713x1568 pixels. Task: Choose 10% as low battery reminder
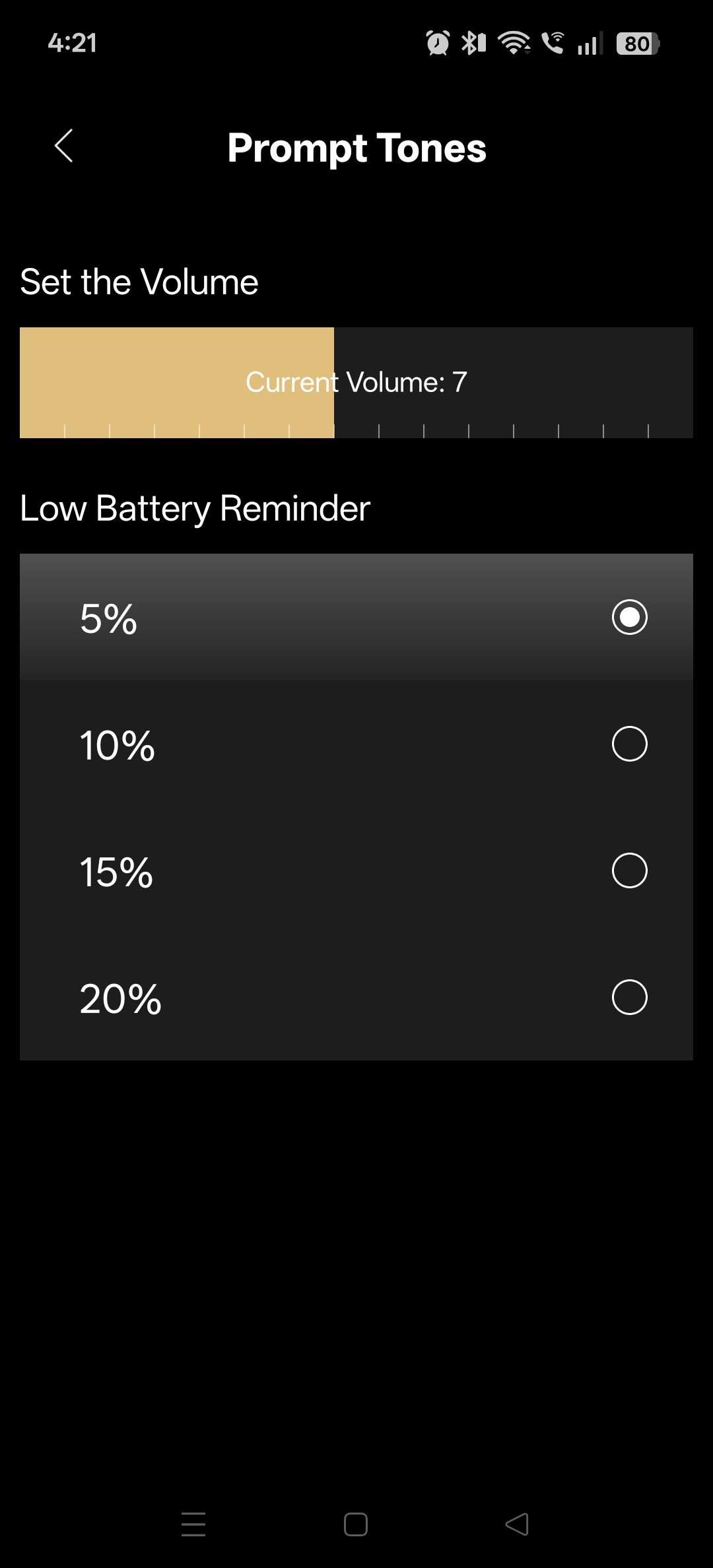tap(629, 744)
